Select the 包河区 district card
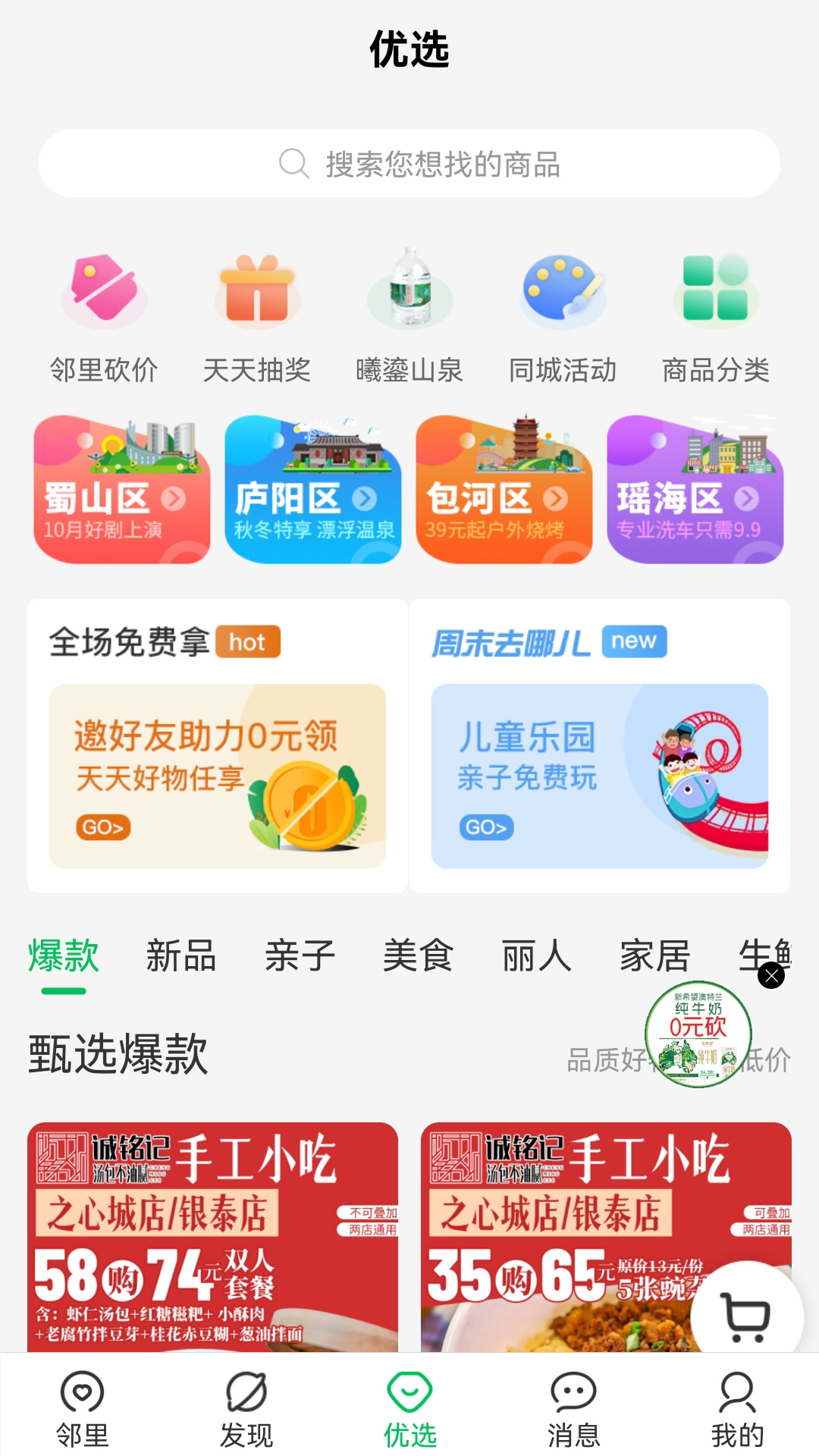Screen dimensions: 819x1456 (x=504, y=490)
